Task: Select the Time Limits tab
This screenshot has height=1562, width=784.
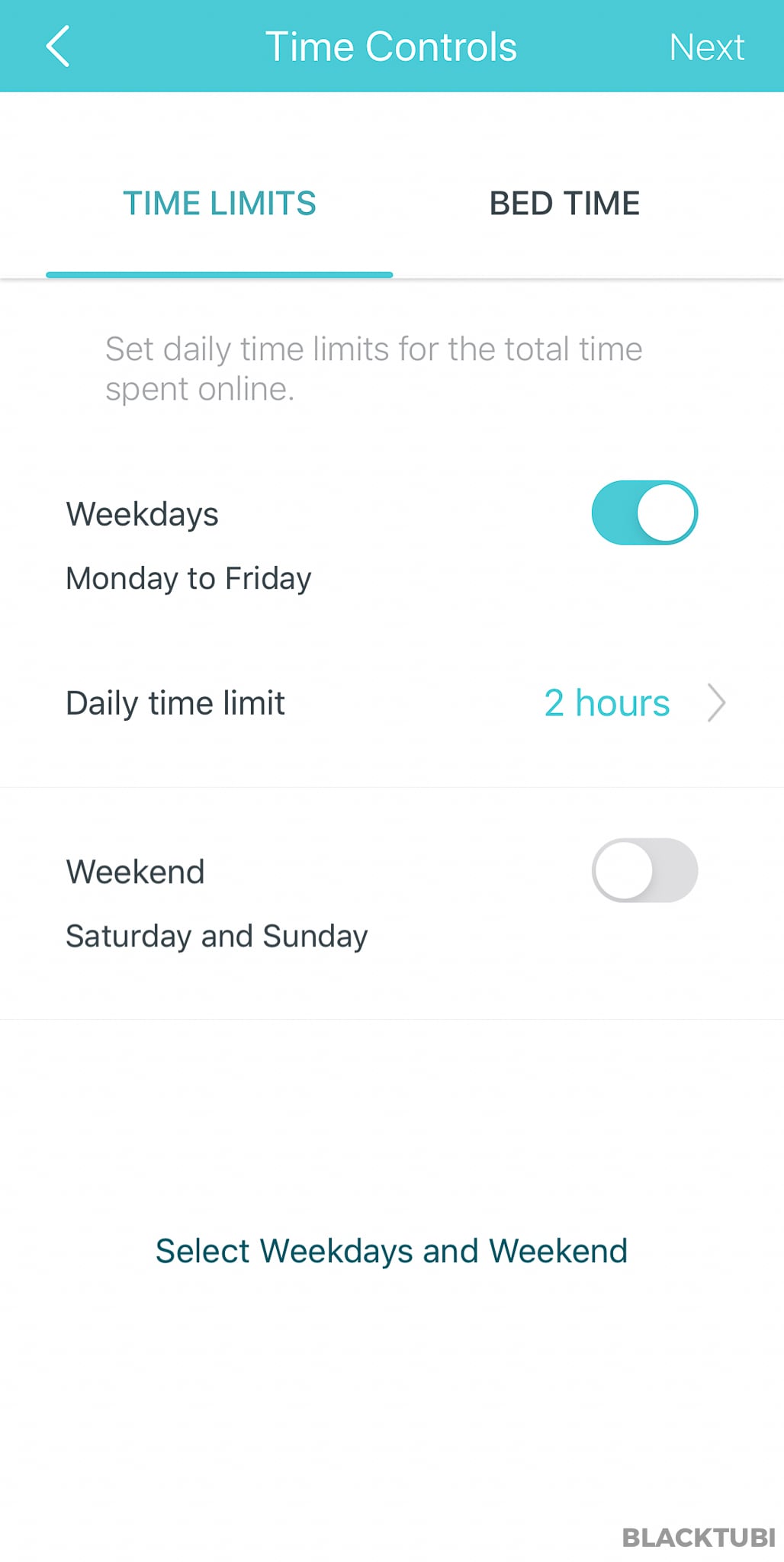Action: coord(220,204)
